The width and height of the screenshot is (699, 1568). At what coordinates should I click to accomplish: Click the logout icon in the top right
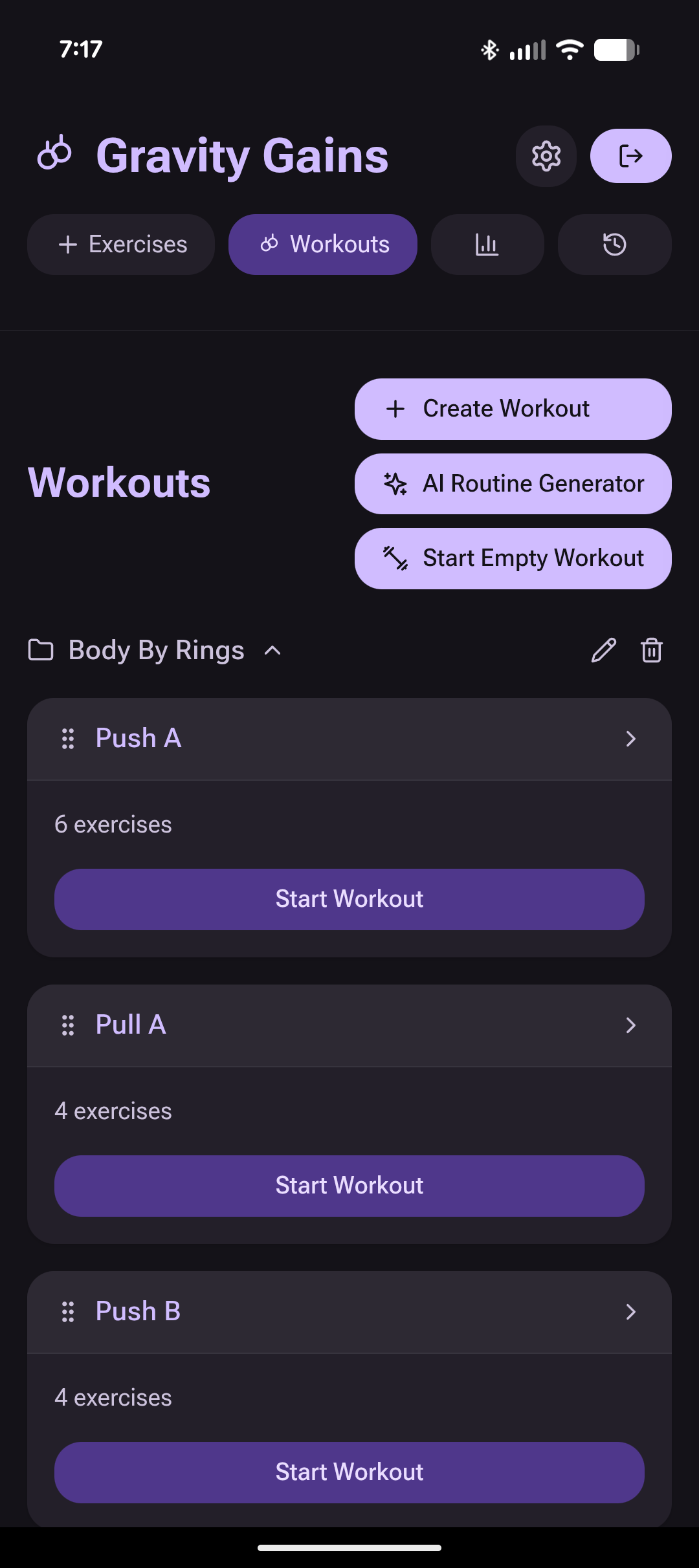click(630, 156)
